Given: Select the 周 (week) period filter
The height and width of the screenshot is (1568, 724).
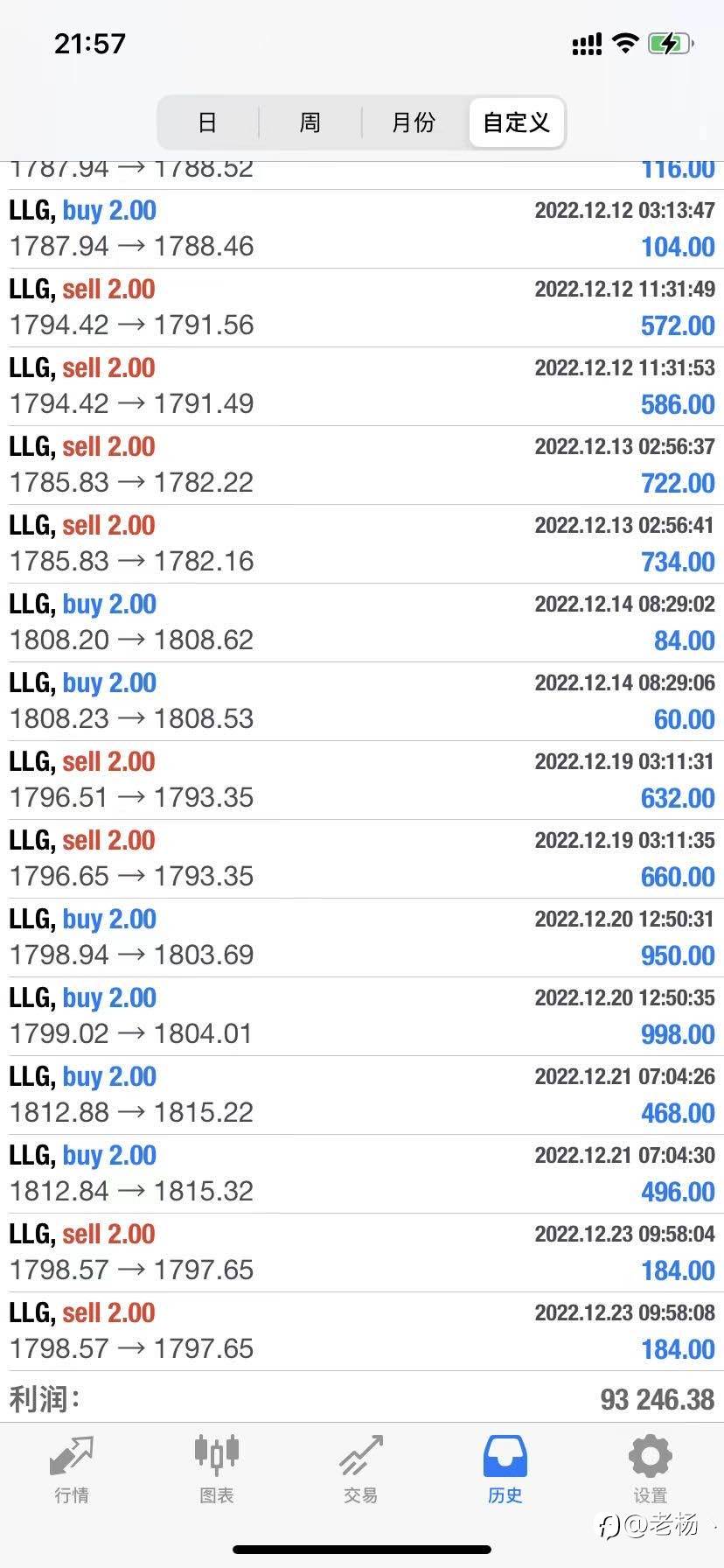Looking at the screenshot, I should pyautogui.click(x=310, y=122).
